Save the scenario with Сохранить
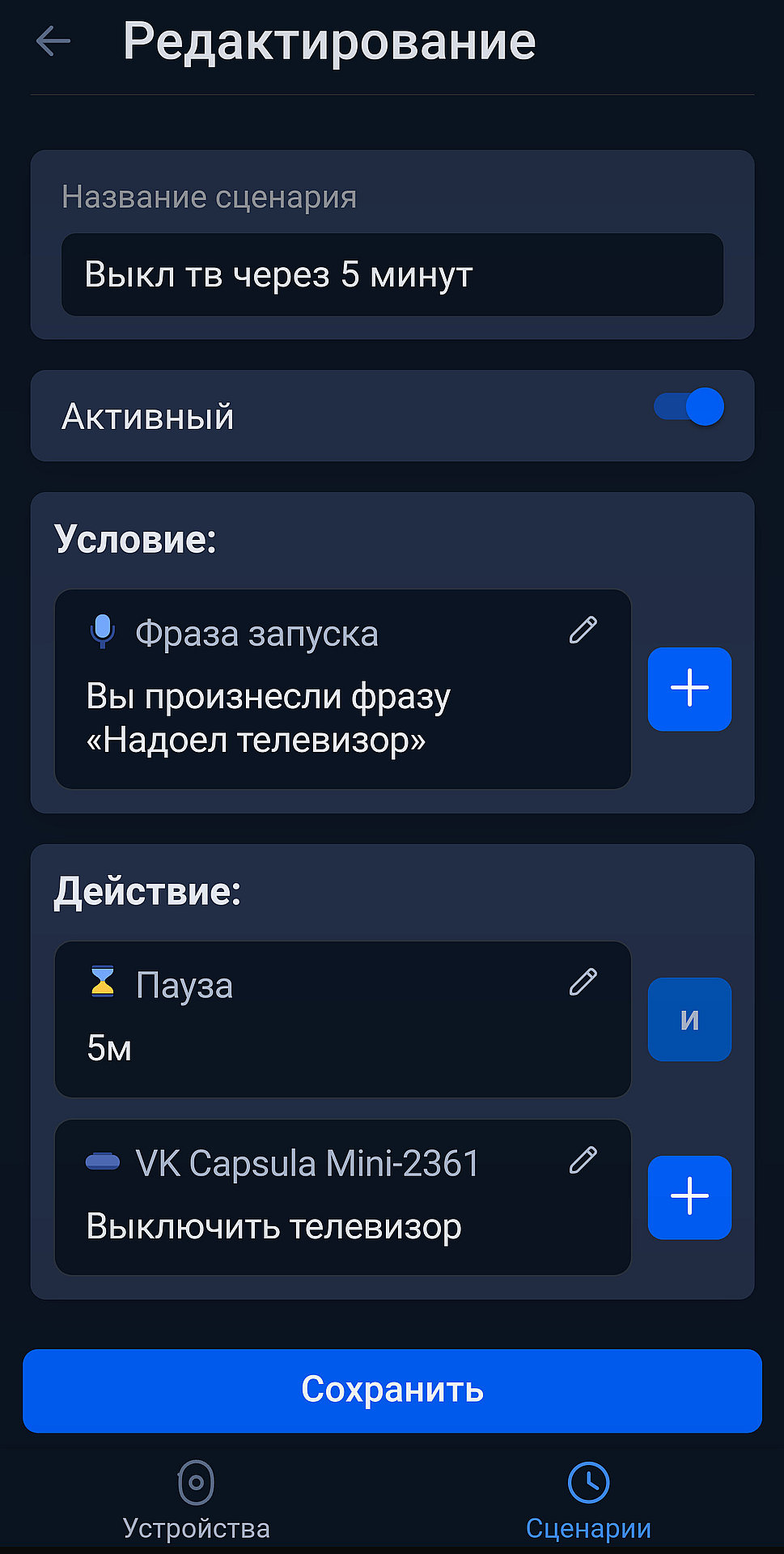784x1554 pixels. (x=392, y=1391)
